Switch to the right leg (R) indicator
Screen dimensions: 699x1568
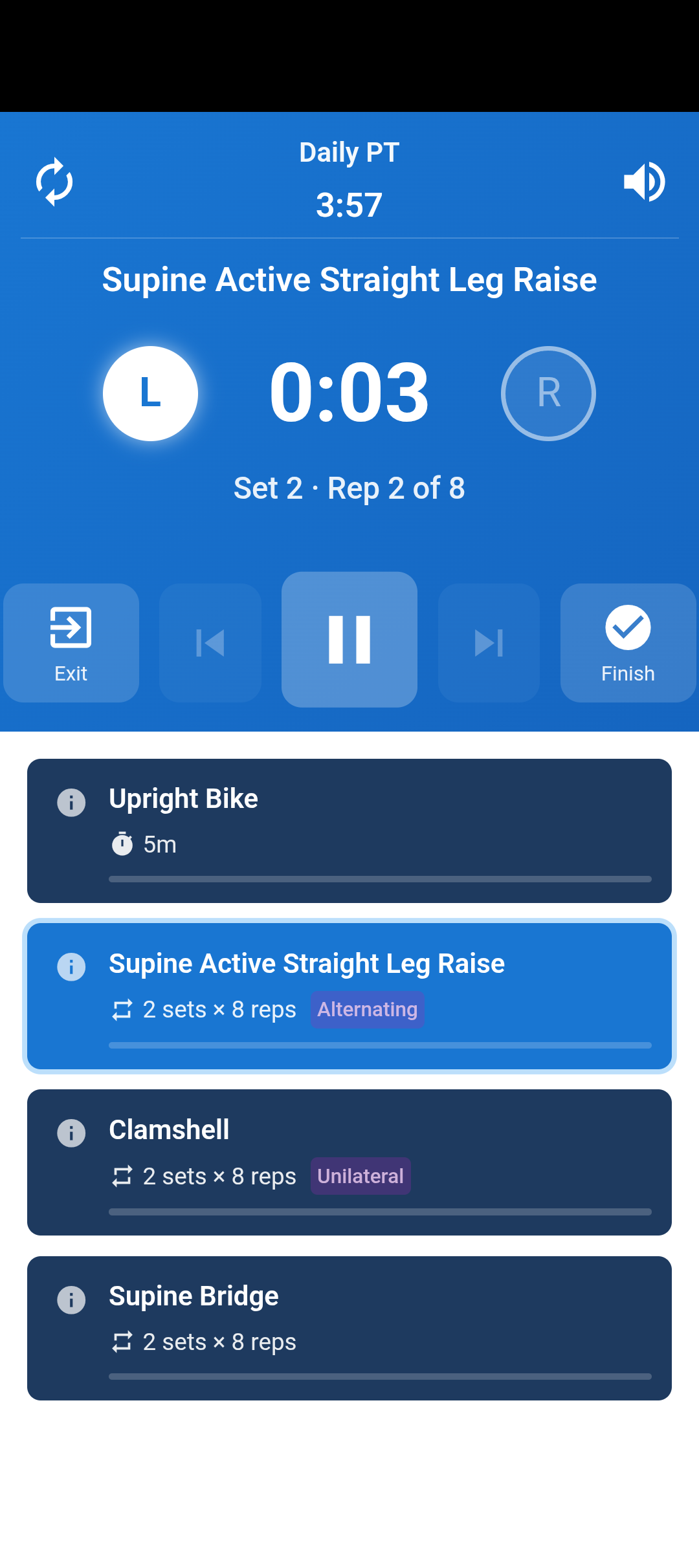(548, 393)
